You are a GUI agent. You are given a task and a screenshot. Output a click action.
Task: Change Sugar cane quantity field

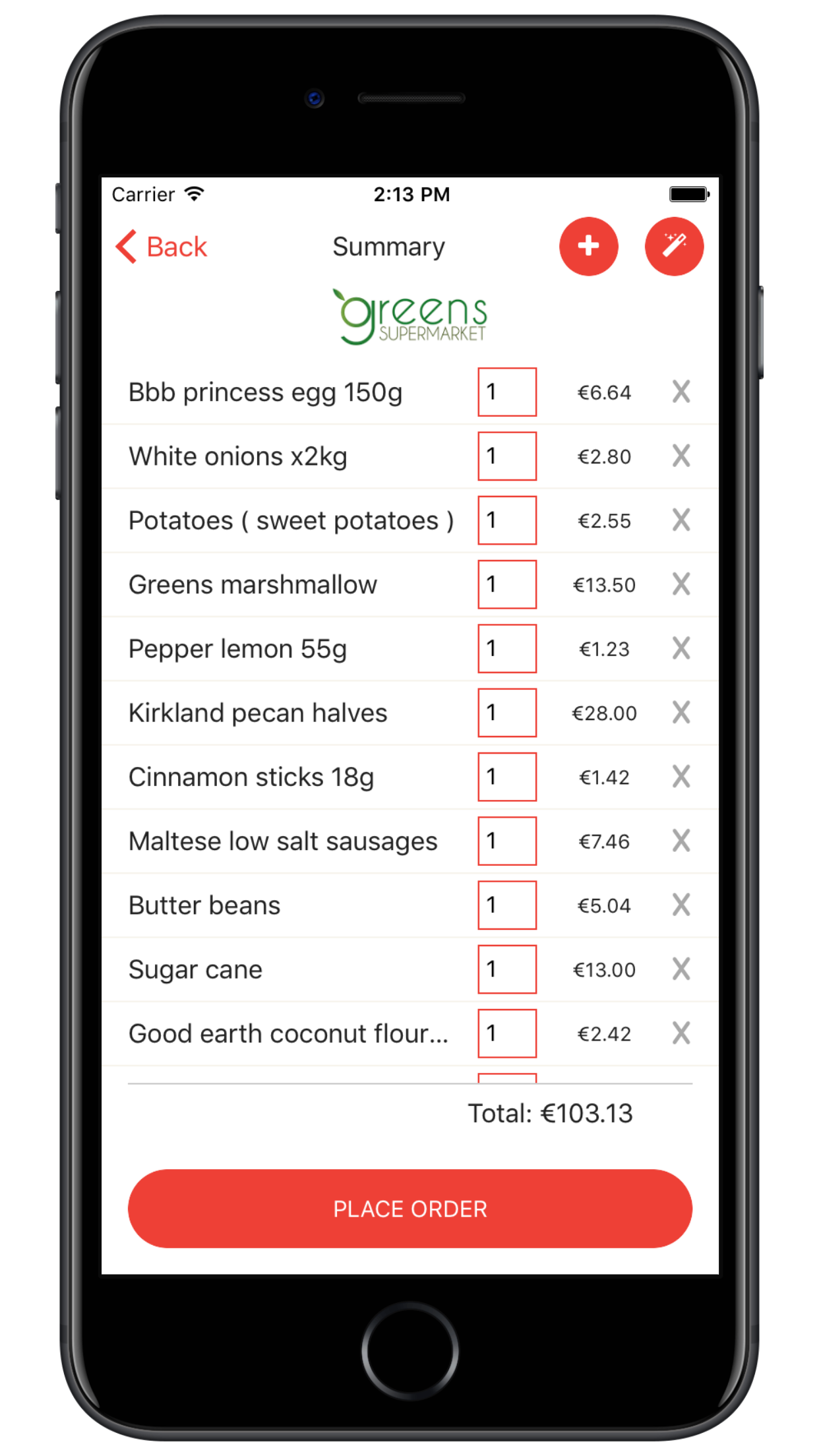pyautogui.click(x=507, y=969)
